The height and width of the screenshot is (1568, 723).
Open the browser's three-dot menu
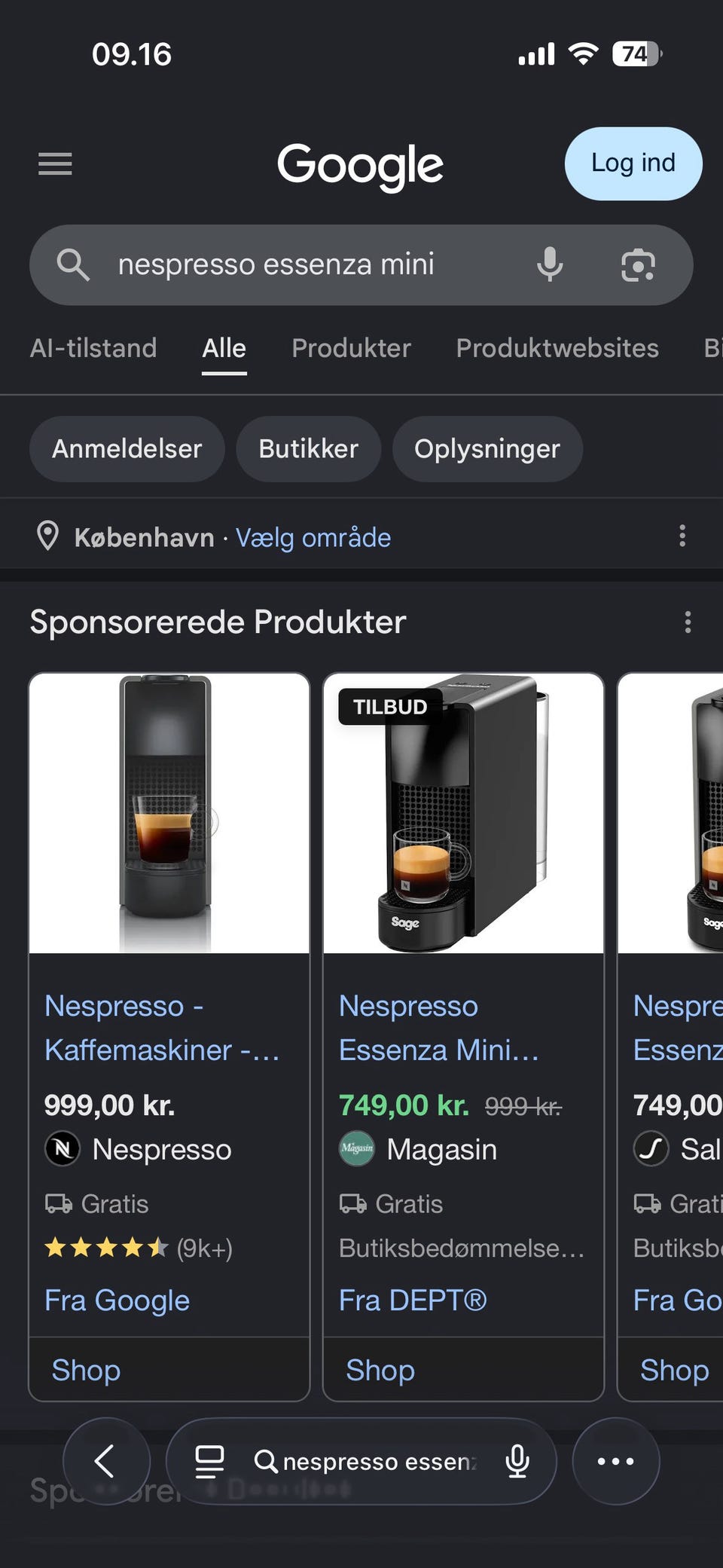[x=616, y=1461]
